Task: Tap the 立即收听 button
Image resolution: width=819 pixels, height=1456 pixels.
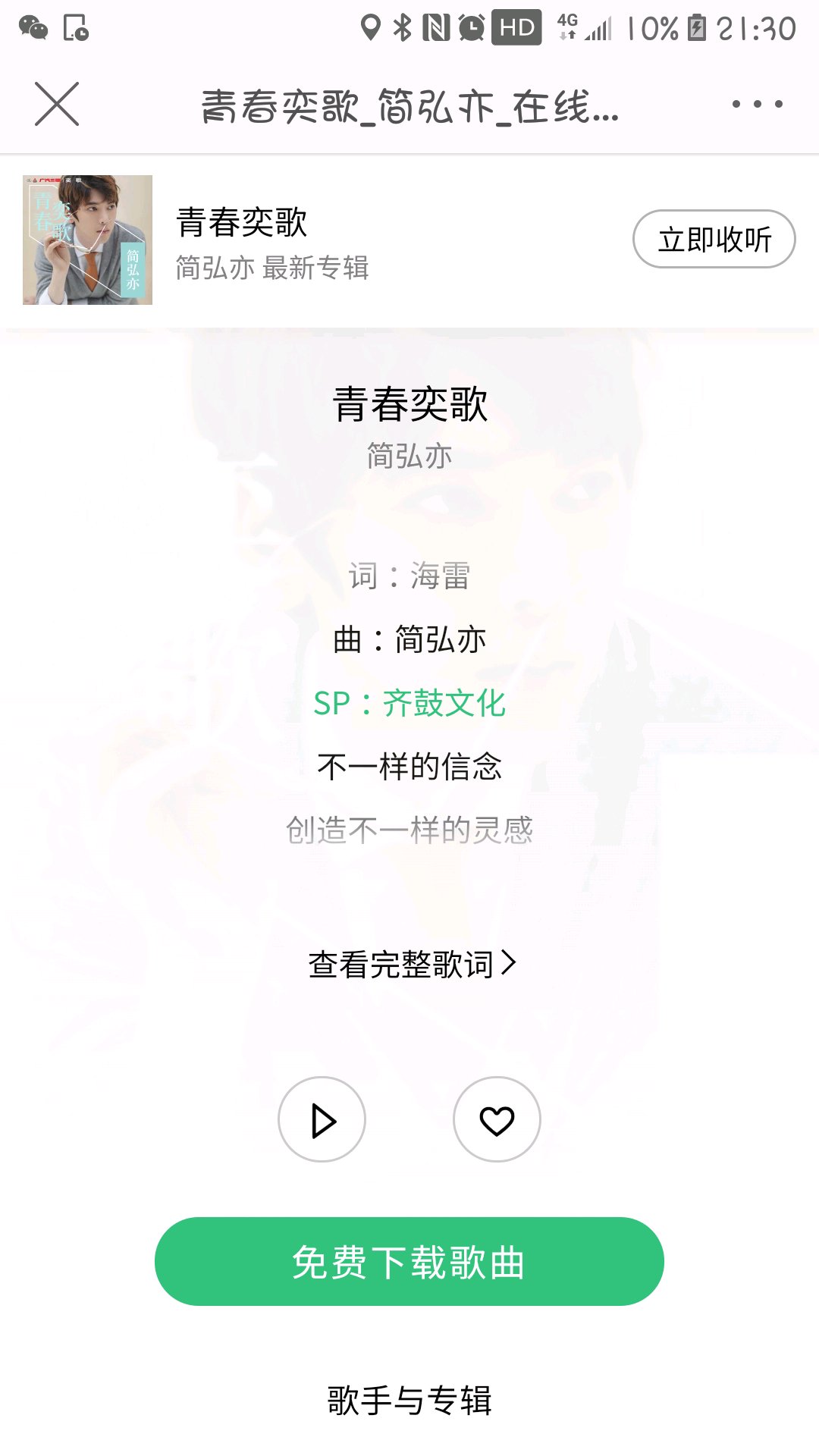Action: pyautogui.click(x=714, y=239)
